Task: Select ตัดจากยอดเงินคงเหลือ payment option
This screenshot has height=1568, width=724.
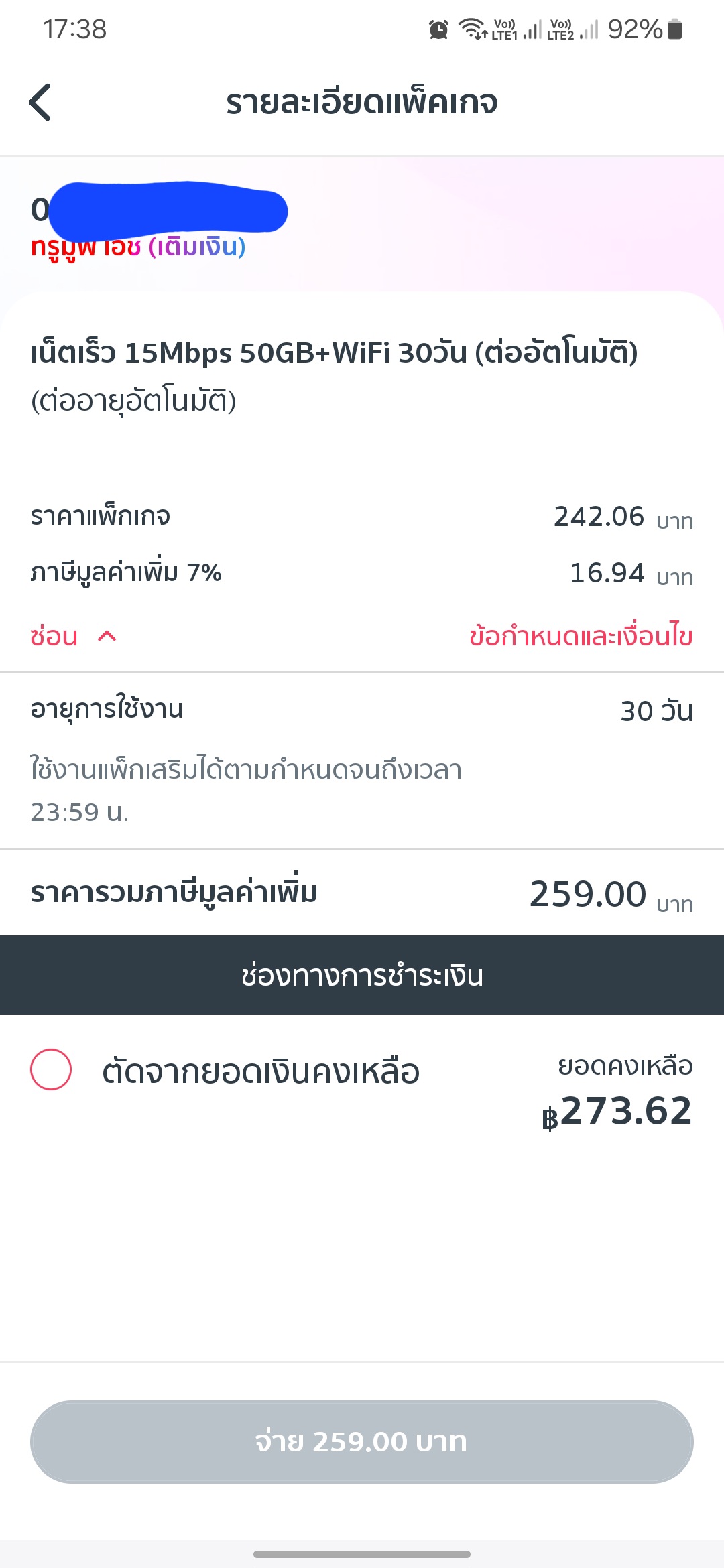Action: coord(51,1069)
